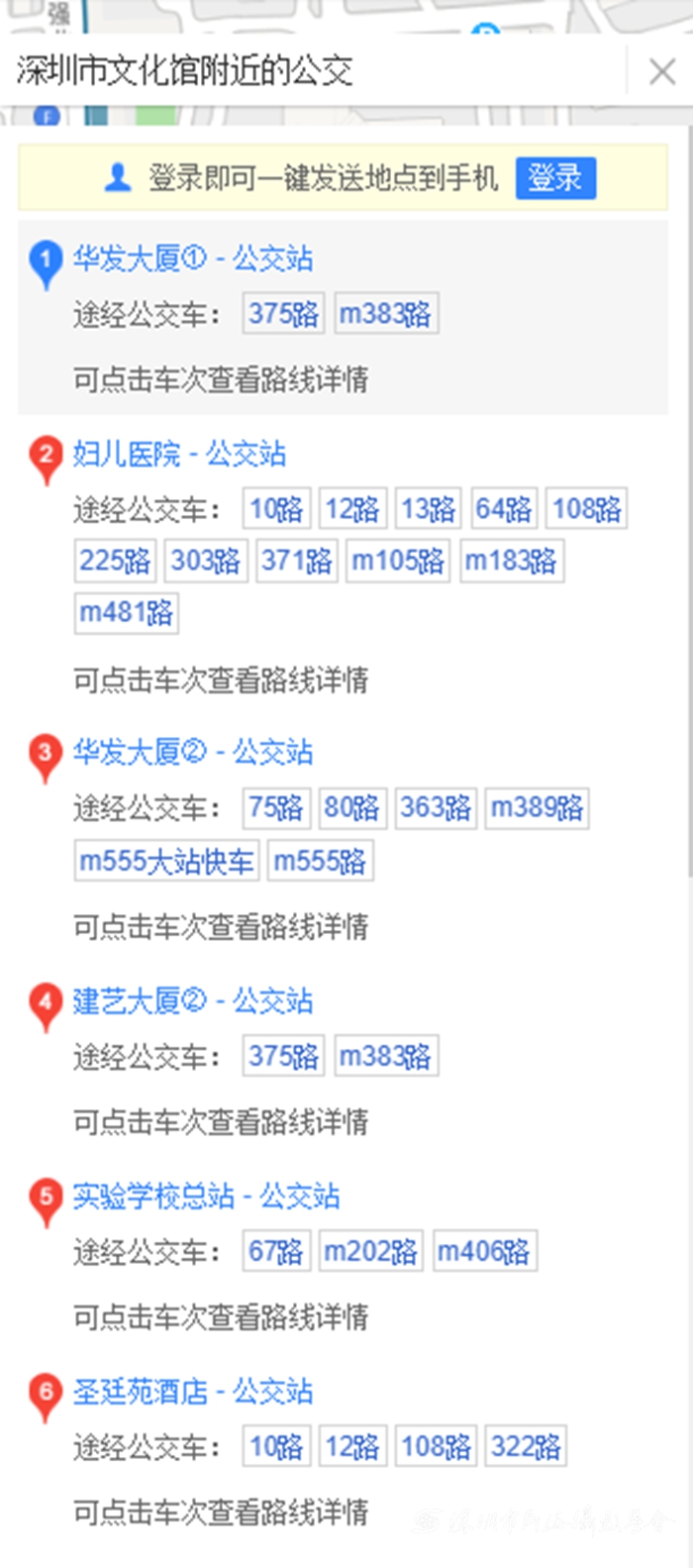
Task: Select the m406路 route chip
Action: pyautogui.click(x=485, y=1251)
